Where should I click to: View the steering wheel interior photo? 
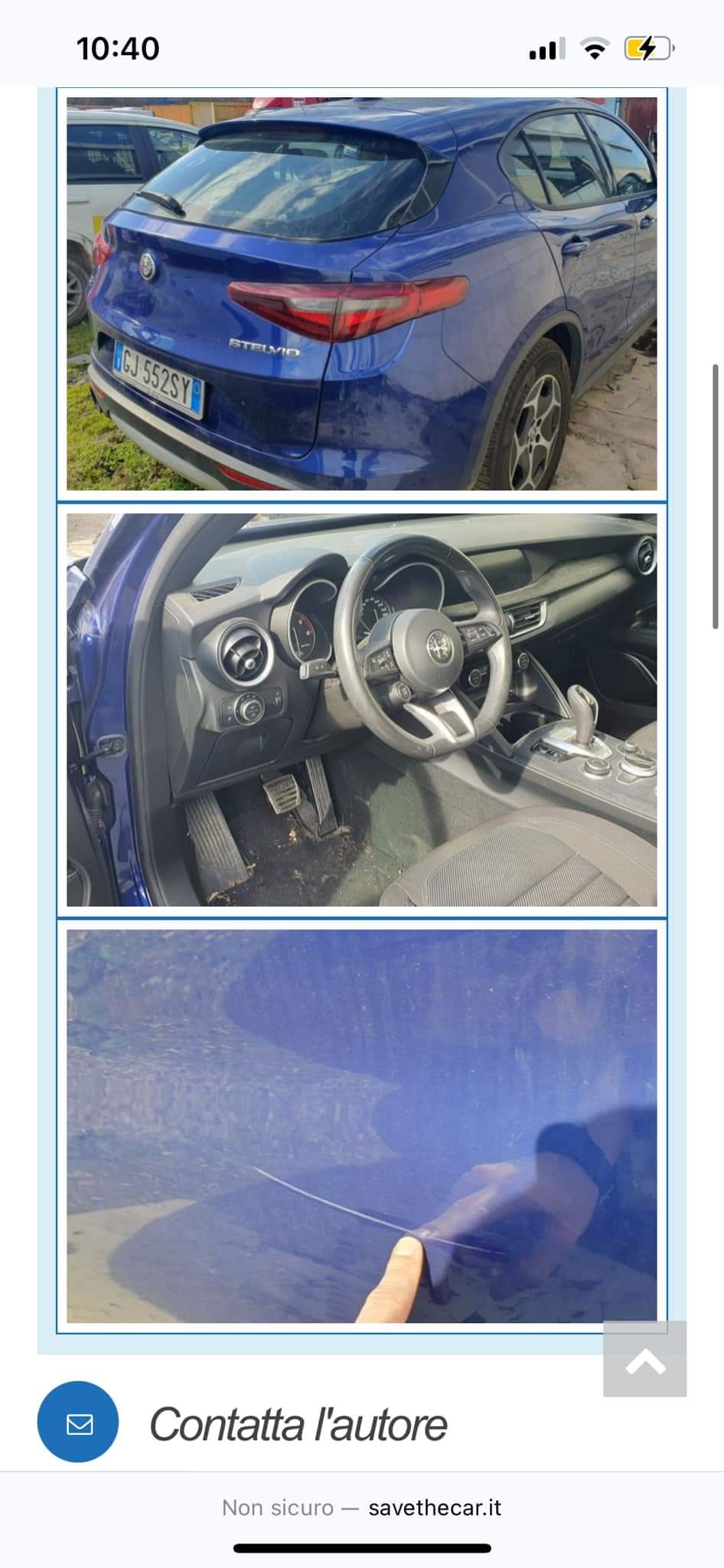tap(361, 710)
